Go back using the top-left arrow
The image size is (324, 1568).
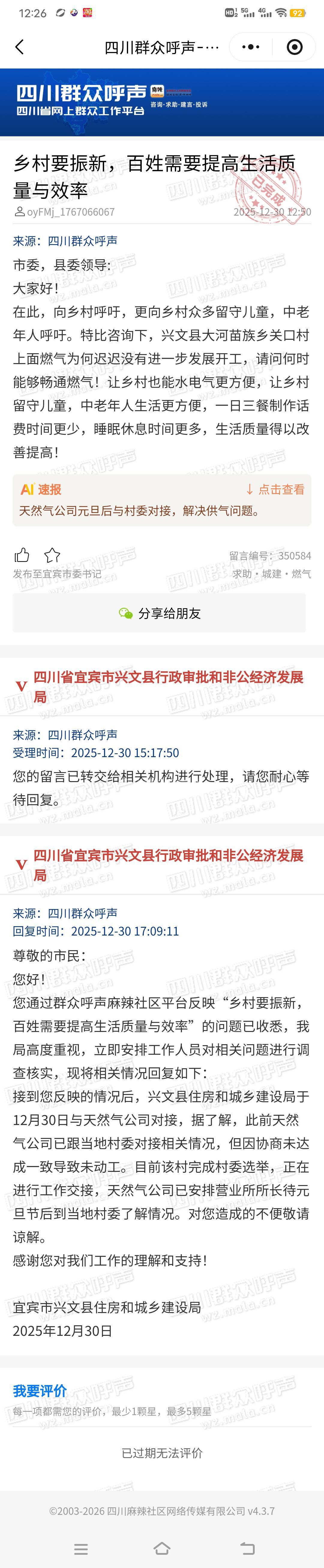point(19,47)
